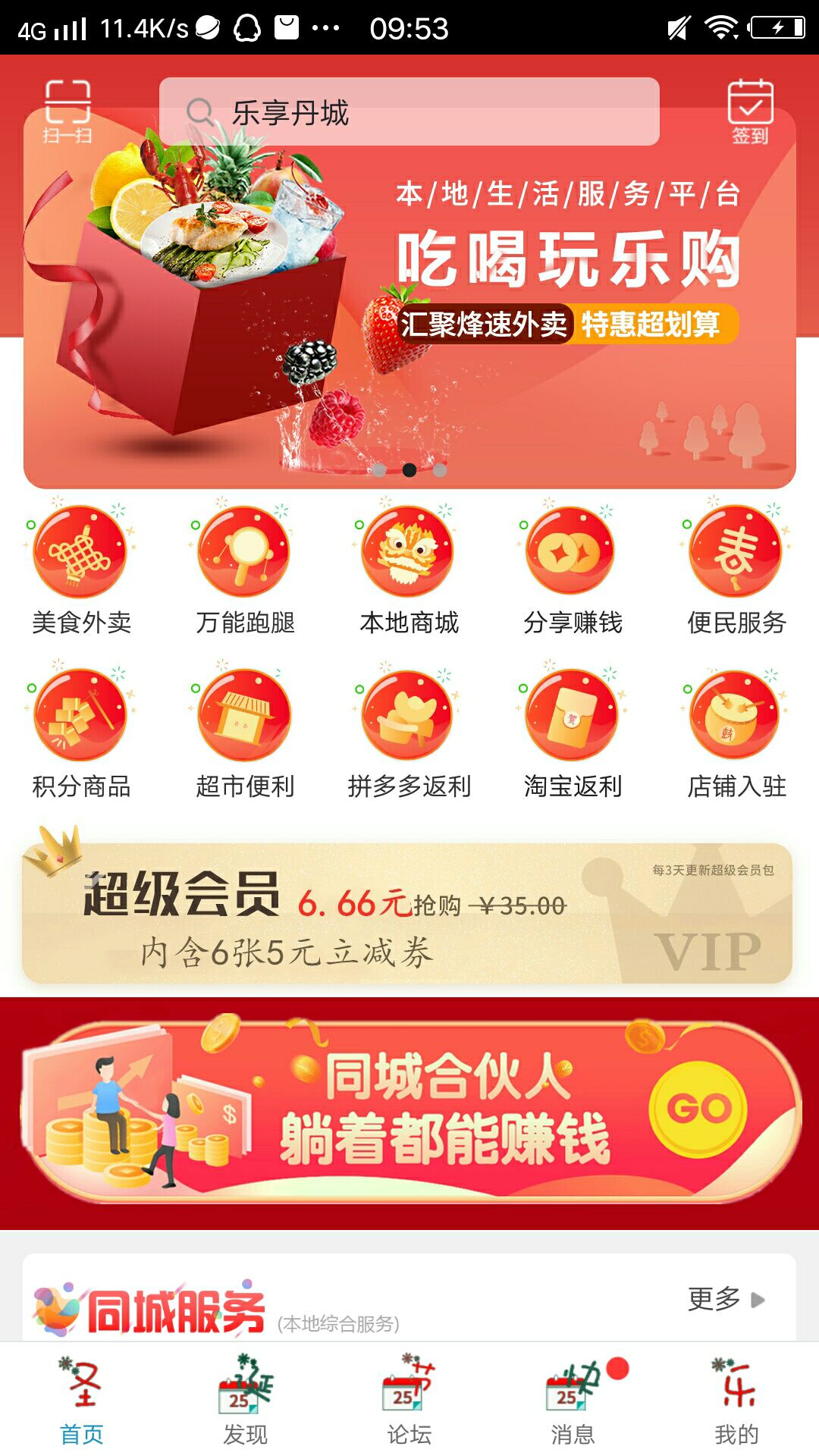This screenshot has height=1456, width=819.
Task: Tap 更多 in 同城服务 section
Action: (x=726, y=1299)
